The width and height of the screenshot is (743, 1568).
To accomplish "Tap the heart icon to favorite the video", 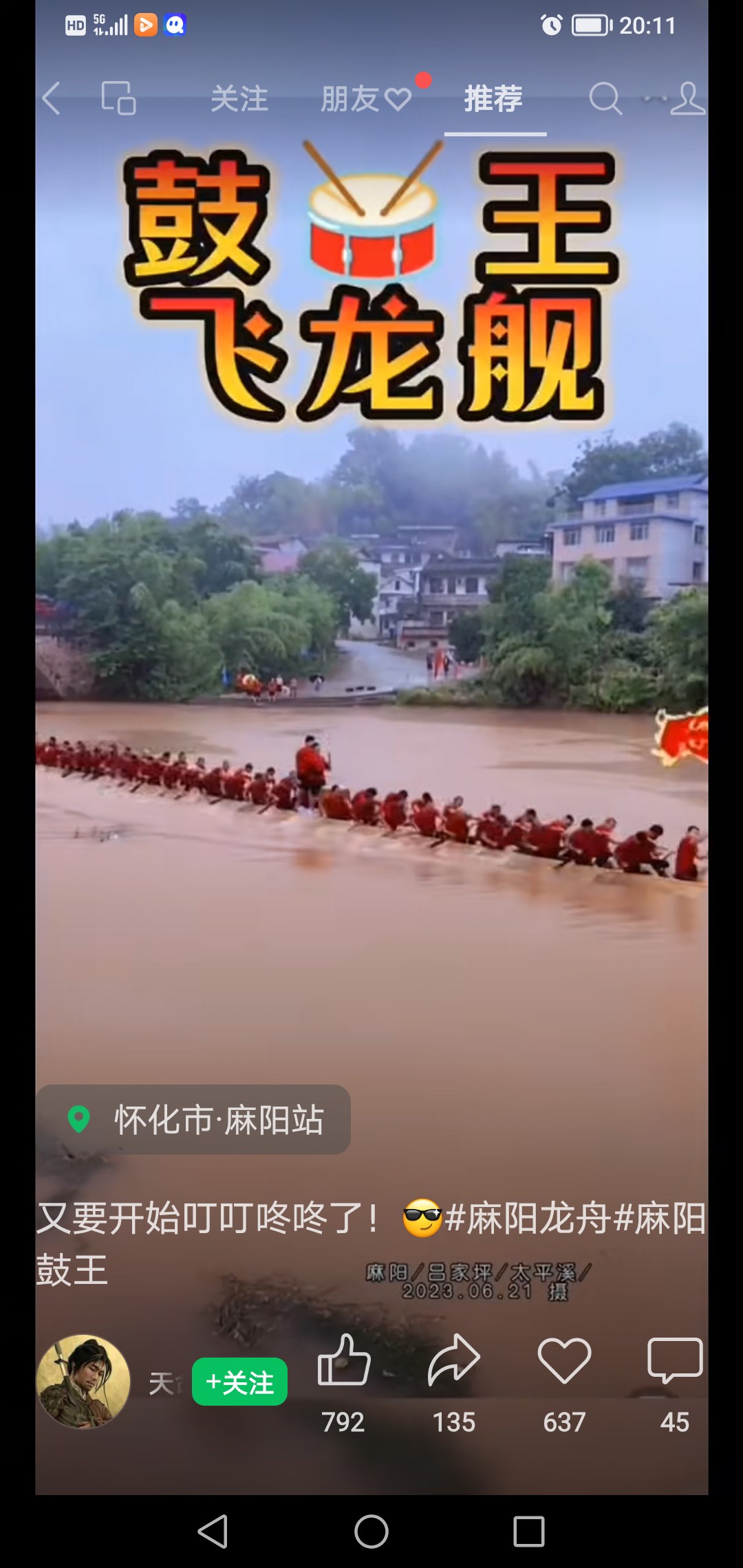I will (x=564, y=1360).
